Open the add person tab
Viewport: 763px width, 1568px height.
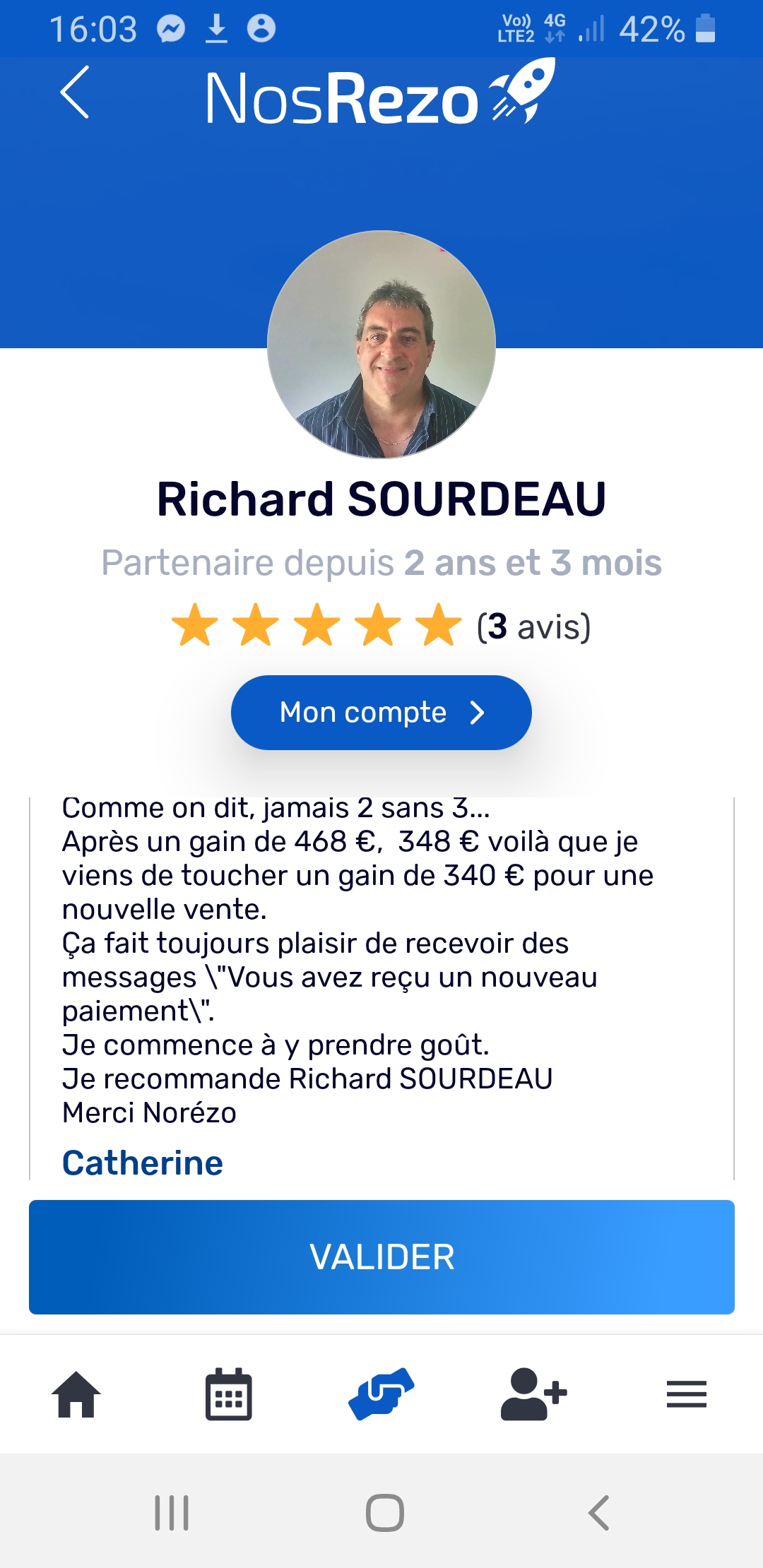point(533,1394)
